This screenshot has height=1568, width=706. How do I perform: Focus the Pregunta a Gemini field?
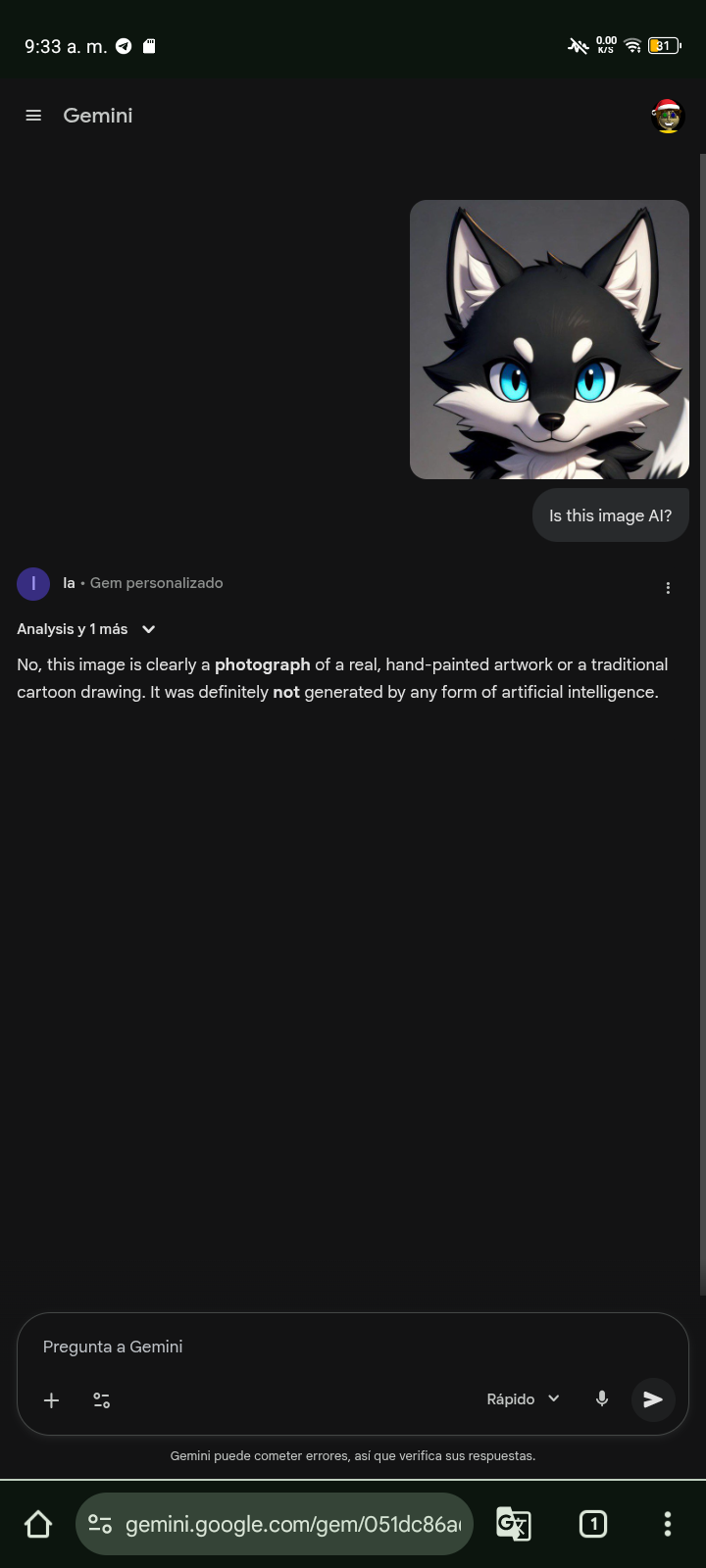click(353, 1347)
